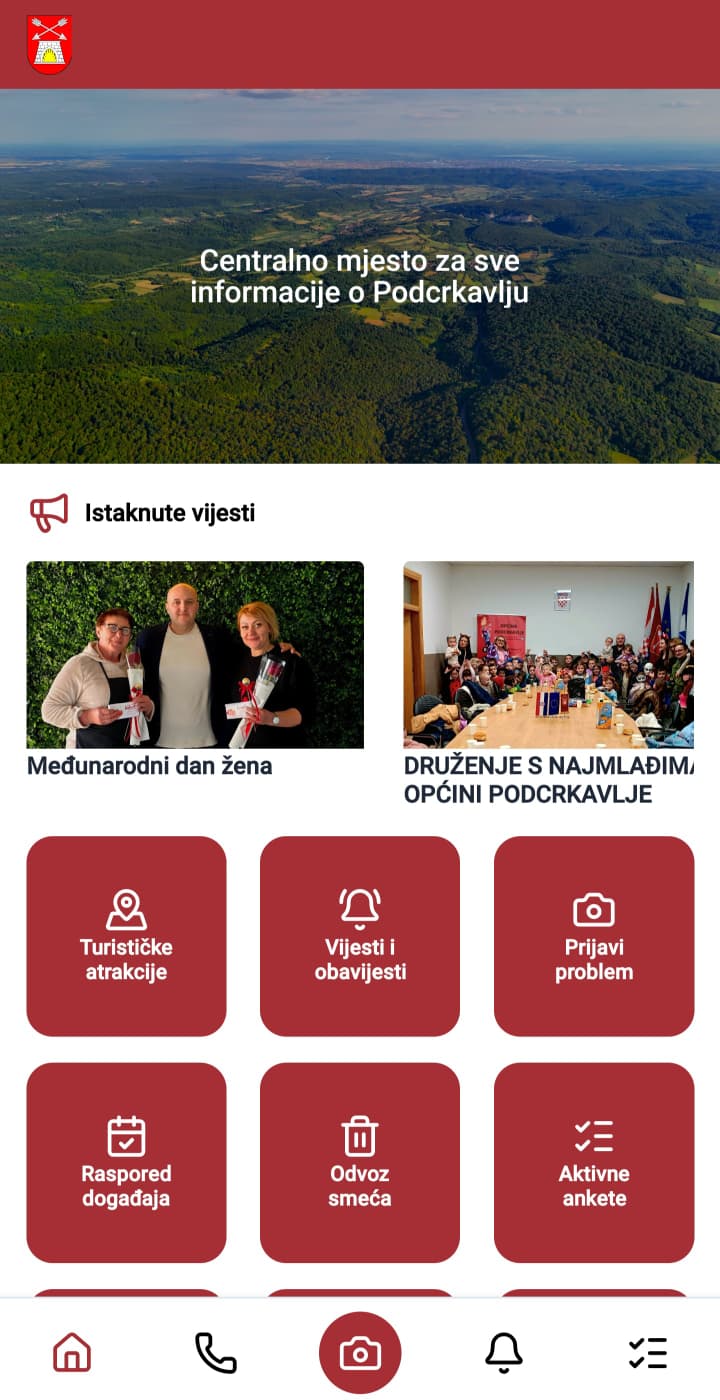Screen dimensions: 720x1400
Task: Switch to the surveys checklist tab
Action: [x=648, y=1353]
